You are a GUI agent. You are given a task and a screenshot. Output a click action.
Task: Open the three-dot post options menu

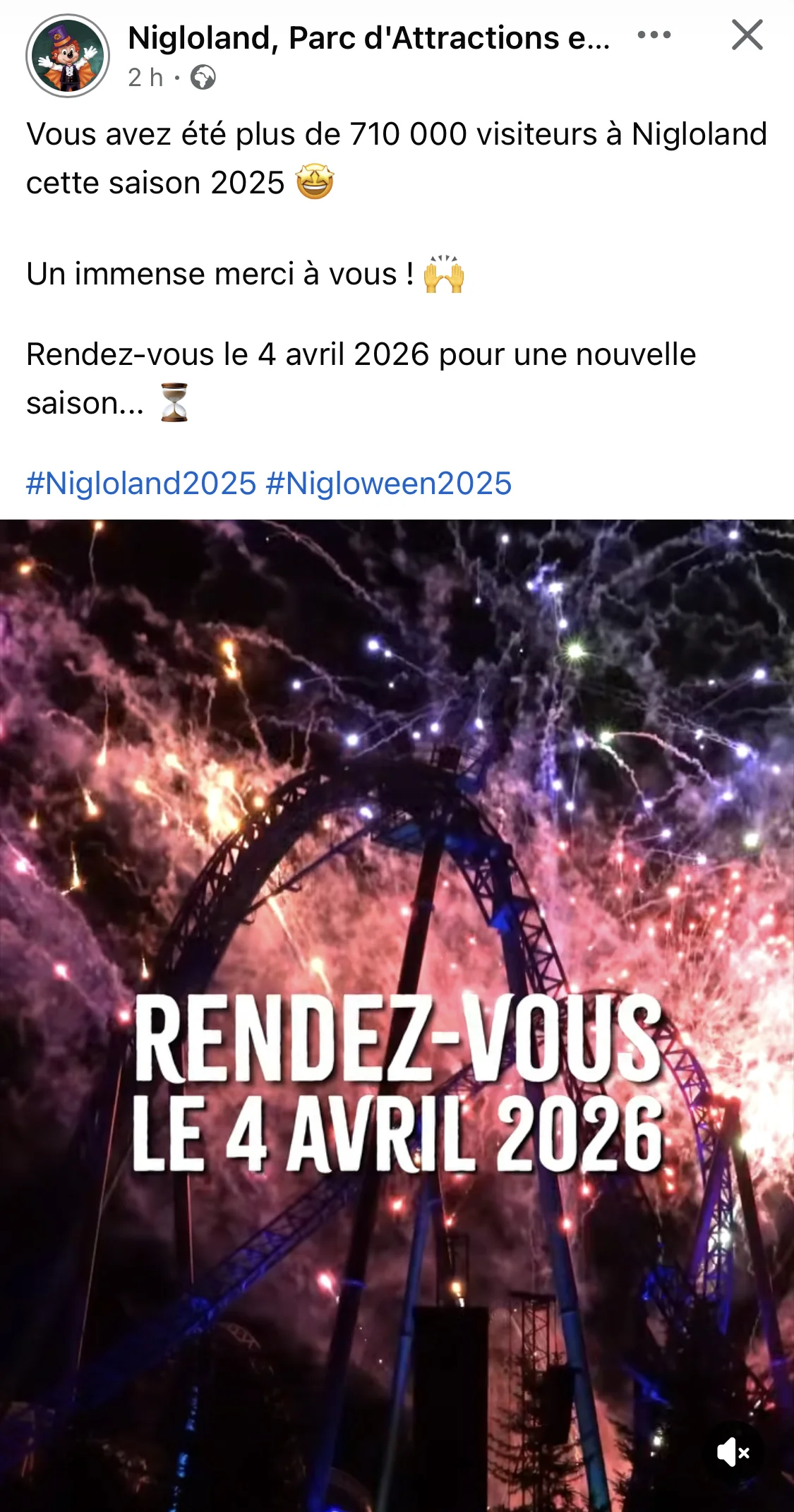(x=654, y=35)
